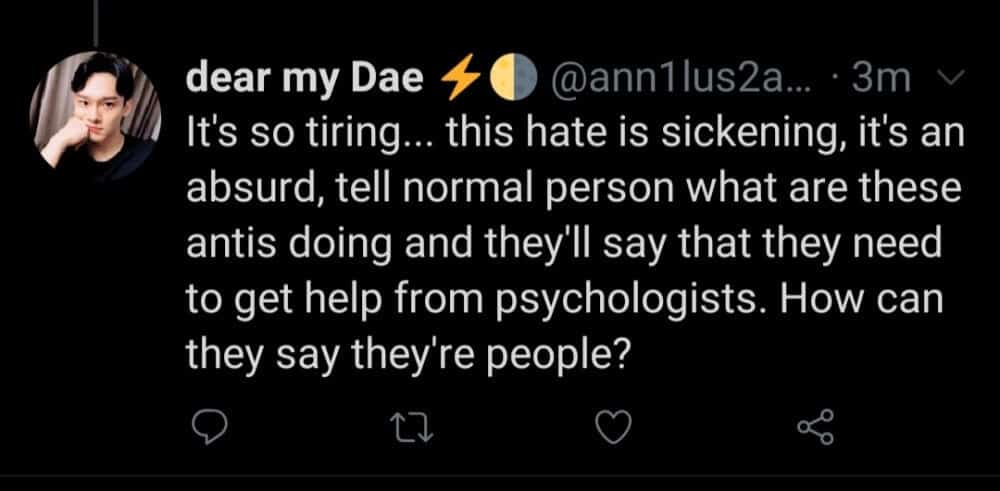This screenshot has height=491, width=1000.
Task: Share dear my Dae's tweet
Action: pos(815,430)
